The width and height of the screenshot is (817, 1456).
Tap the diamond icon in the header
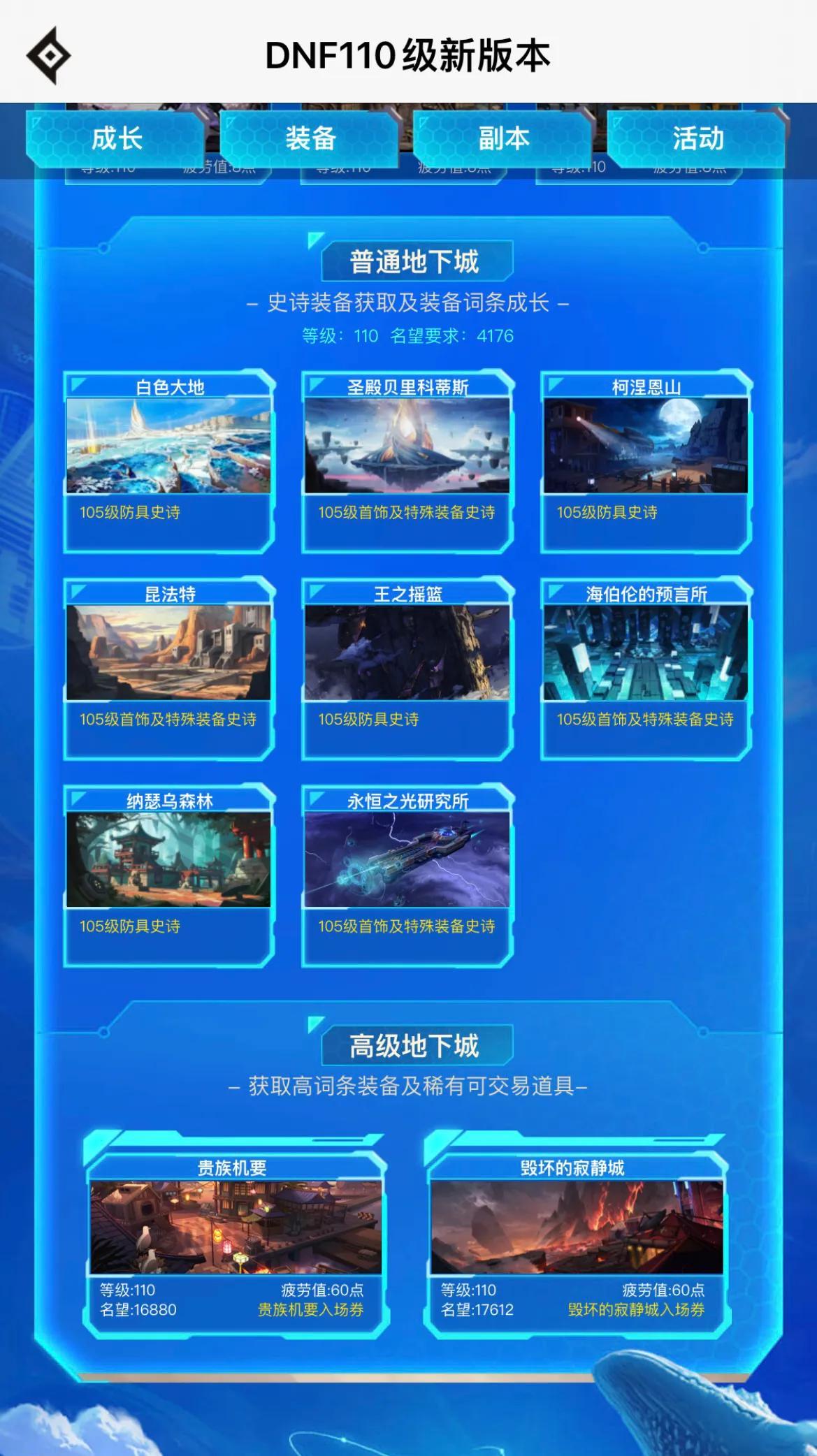48,55
